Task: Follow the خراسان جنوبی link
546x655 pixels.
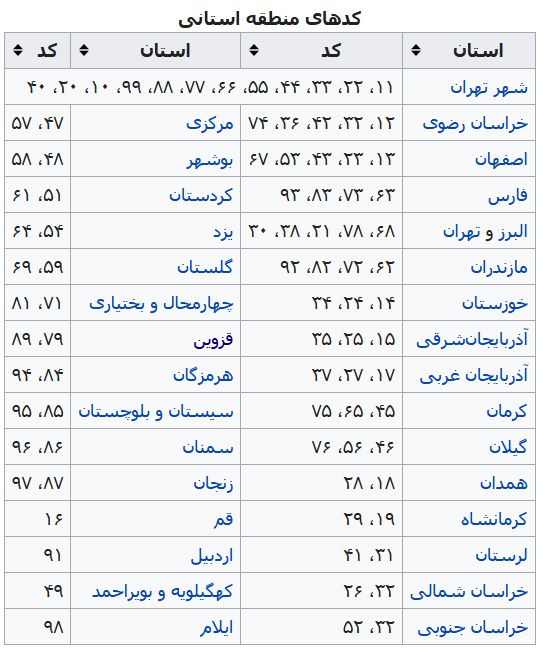Action: click(x=472, y=628)
